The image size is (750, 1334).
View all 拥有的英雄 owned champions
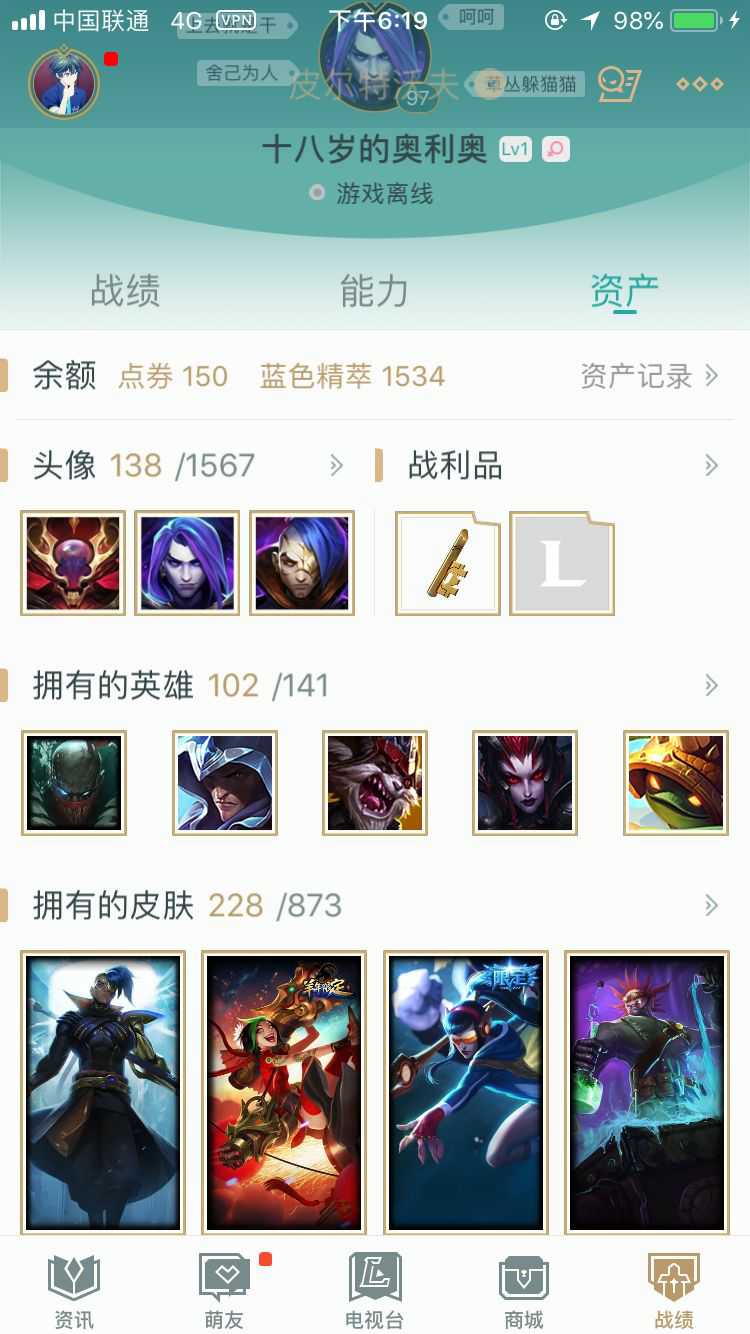711,685
